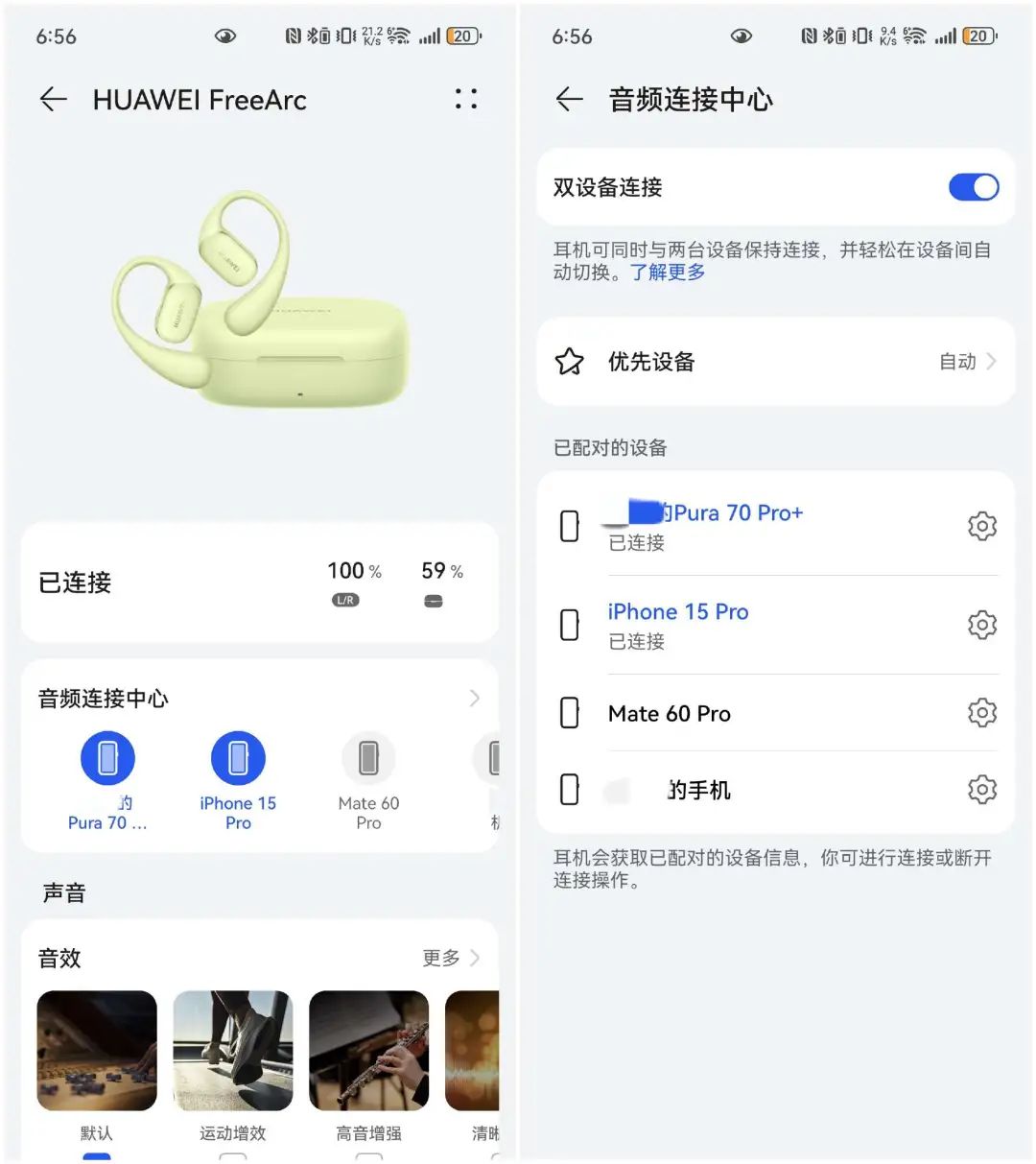Open settings gear for 的手机 device
1036x1164 pixels.
coord(981,790)
